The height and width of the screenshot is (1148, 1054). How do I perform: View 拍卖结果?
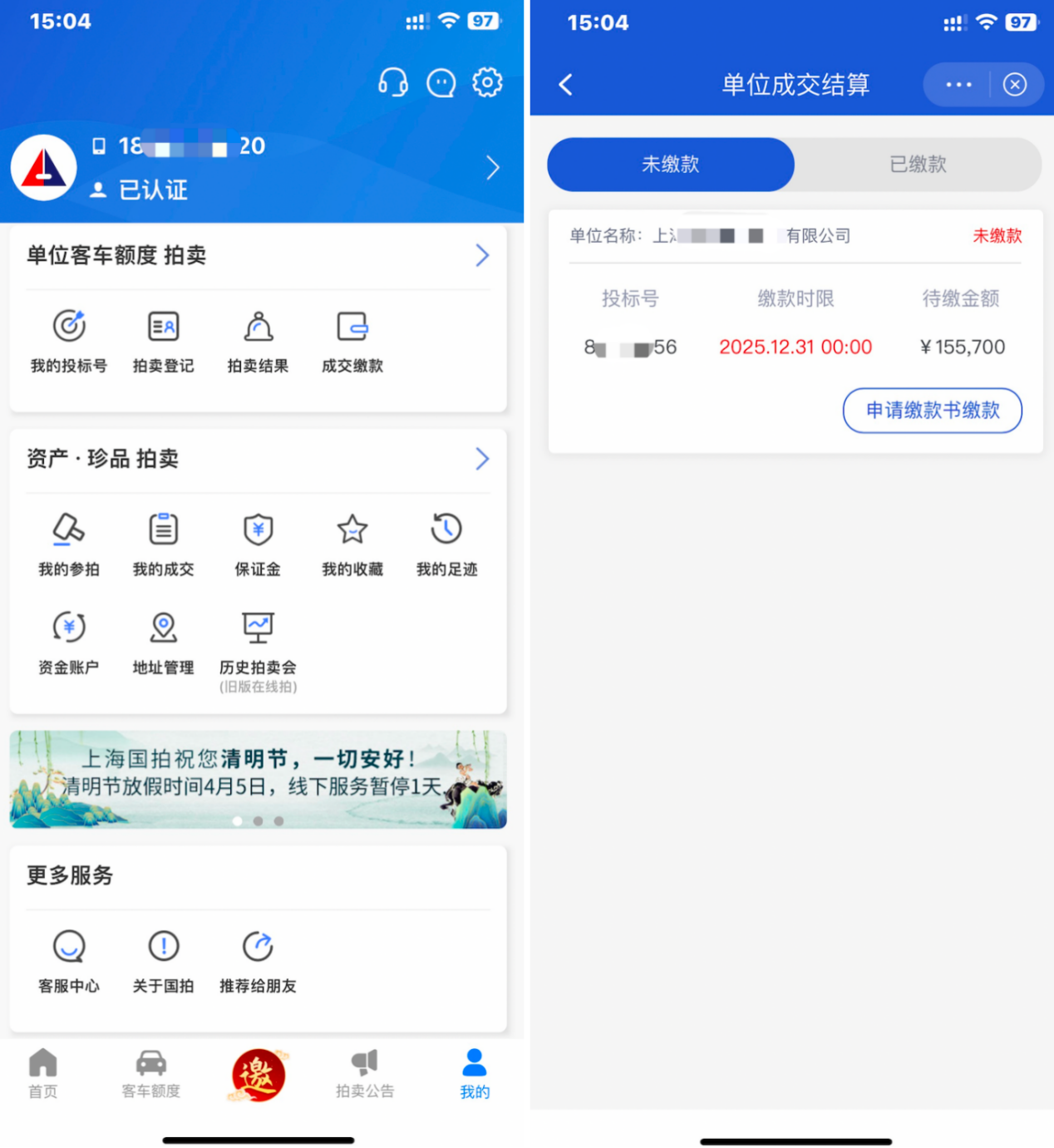[x=258, y=342]
